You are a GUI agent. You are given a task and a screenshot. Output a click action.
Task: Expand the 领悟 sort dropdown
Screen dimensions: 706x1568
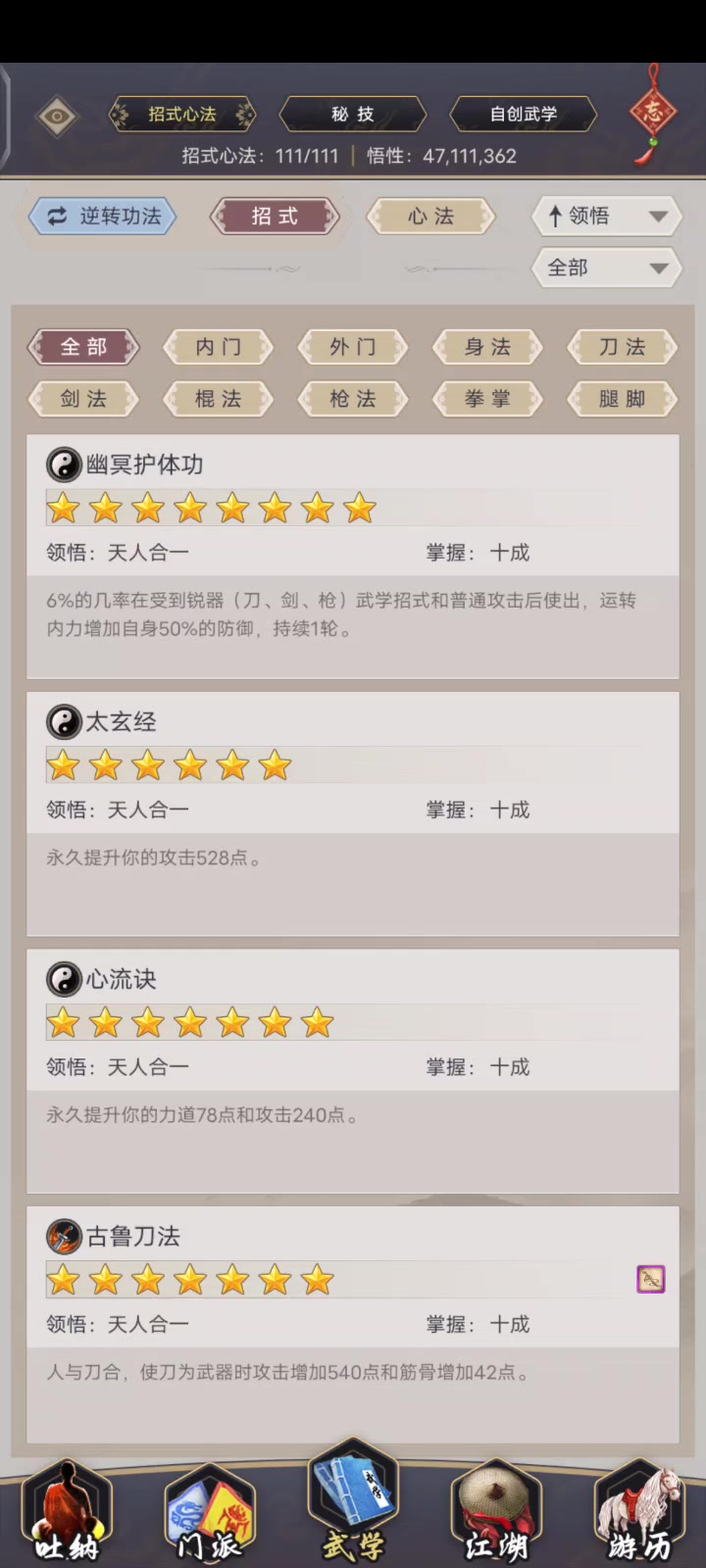tap(606, 216)
